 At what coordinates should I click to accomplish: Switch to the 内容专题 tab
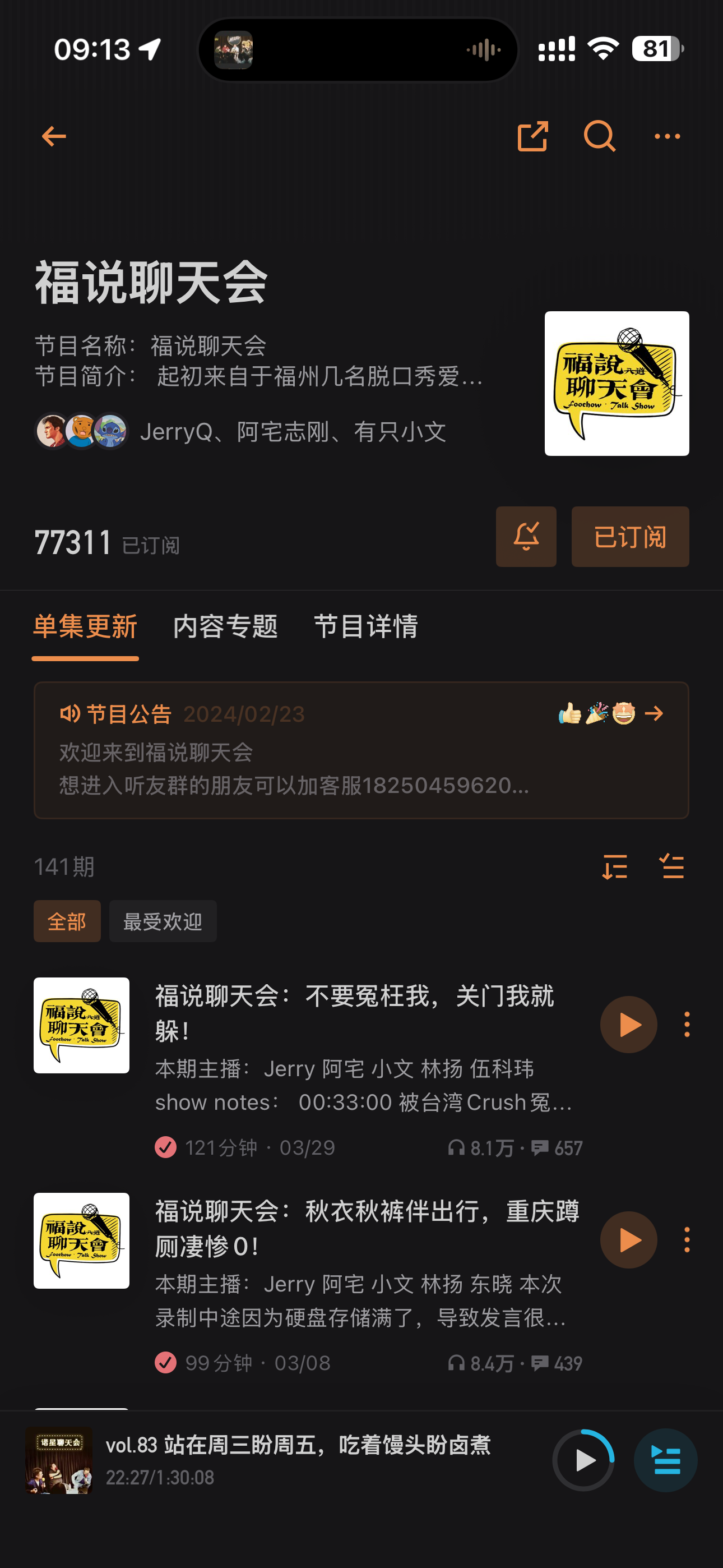coord(225,626)
